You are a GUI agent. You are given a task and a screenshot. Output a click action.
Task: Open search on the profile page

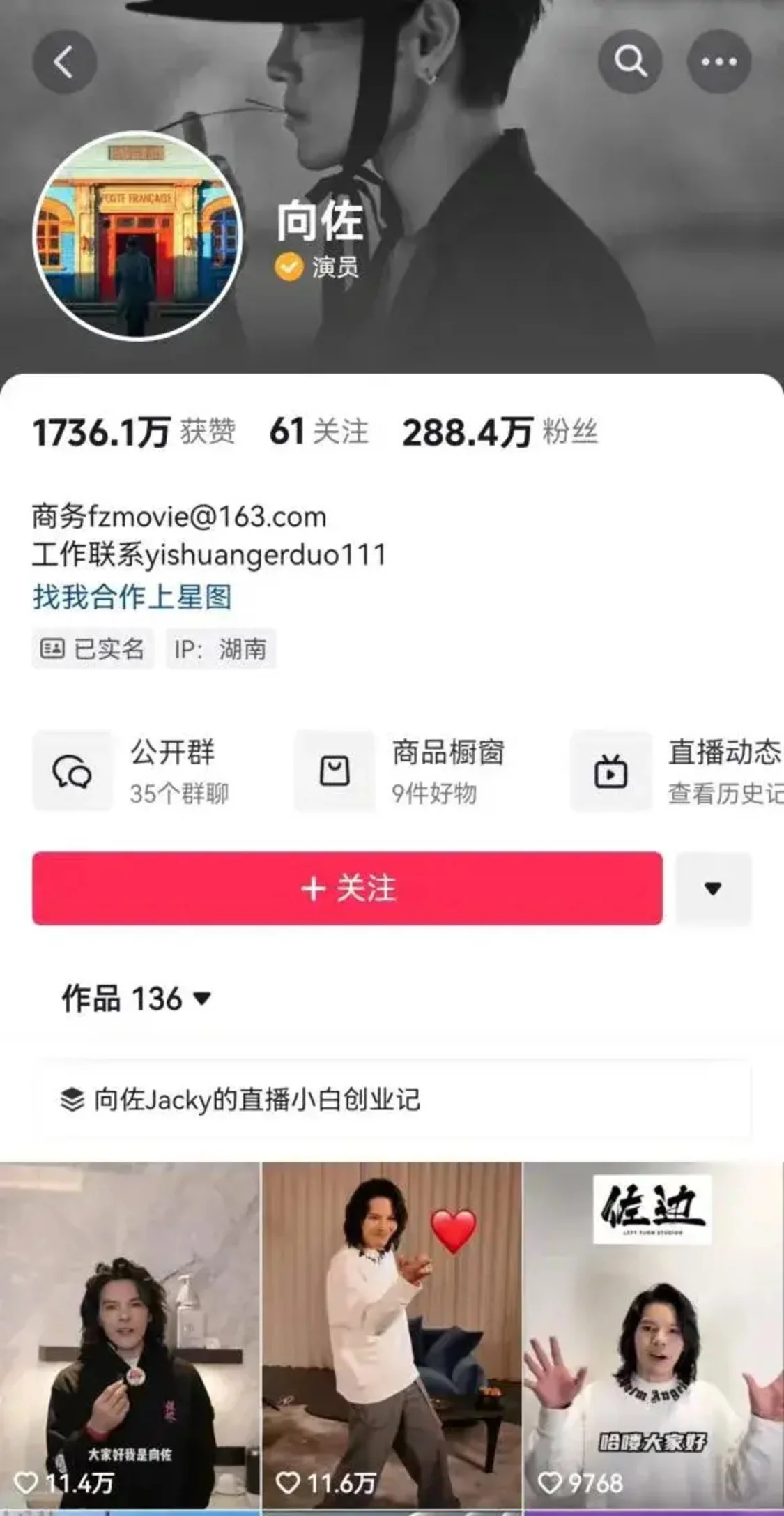[x=630, y=61]
